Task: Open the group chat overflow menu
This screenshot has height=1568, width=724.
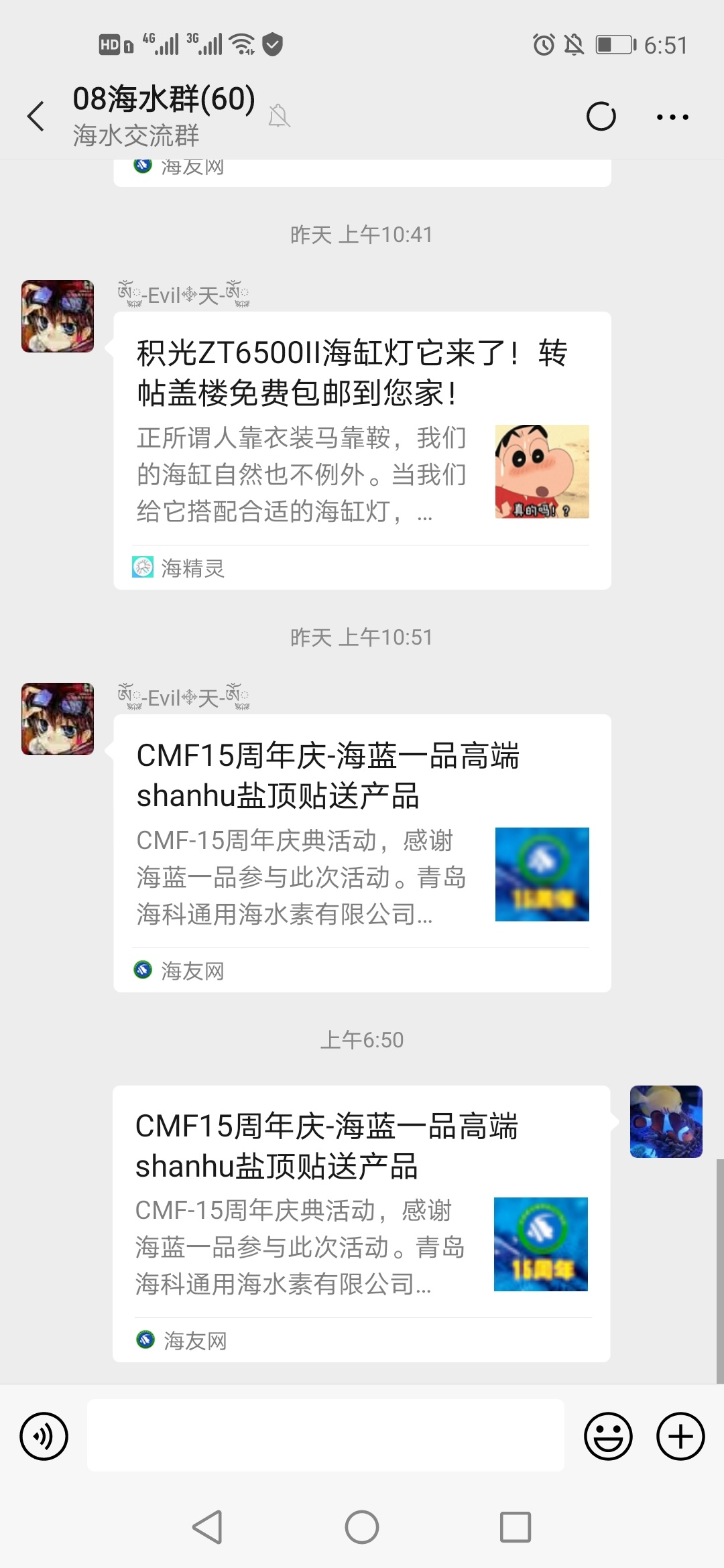Action: 672,117
